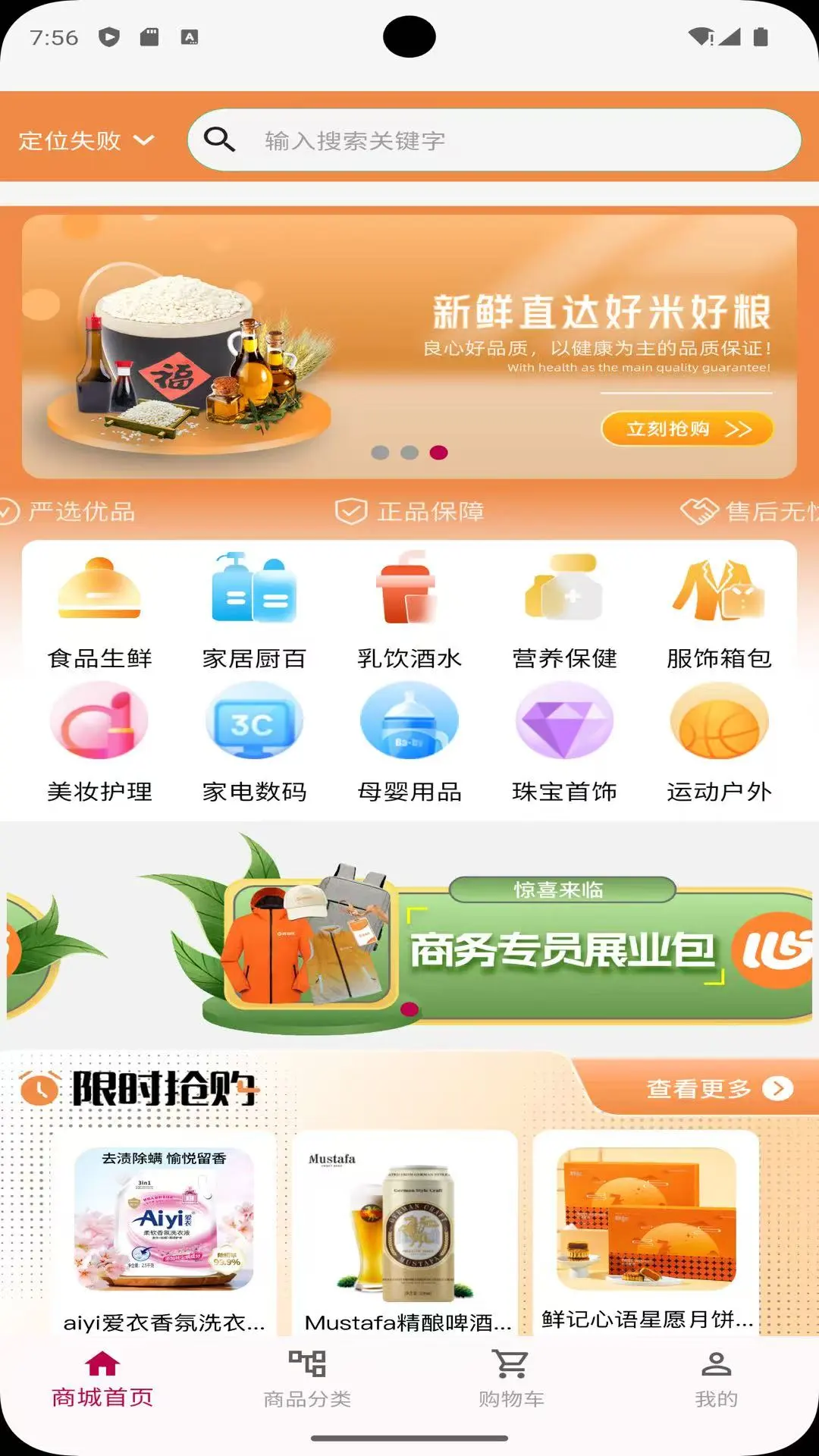Screen dimensions: 819x1456
Task: Open 查看更多 via the arrow chevron
Action: click(779, 1090)
